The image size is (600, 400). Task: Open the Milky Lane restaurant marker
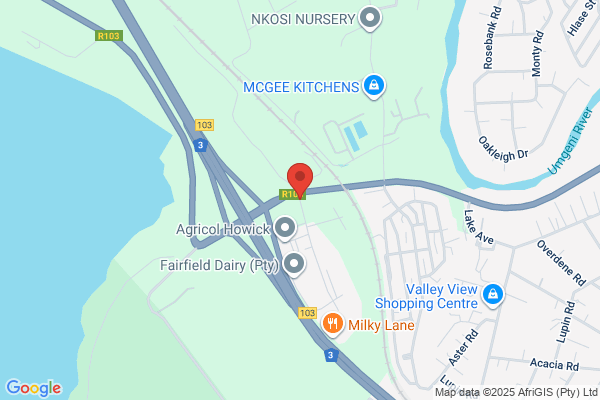tap(333, 324)
